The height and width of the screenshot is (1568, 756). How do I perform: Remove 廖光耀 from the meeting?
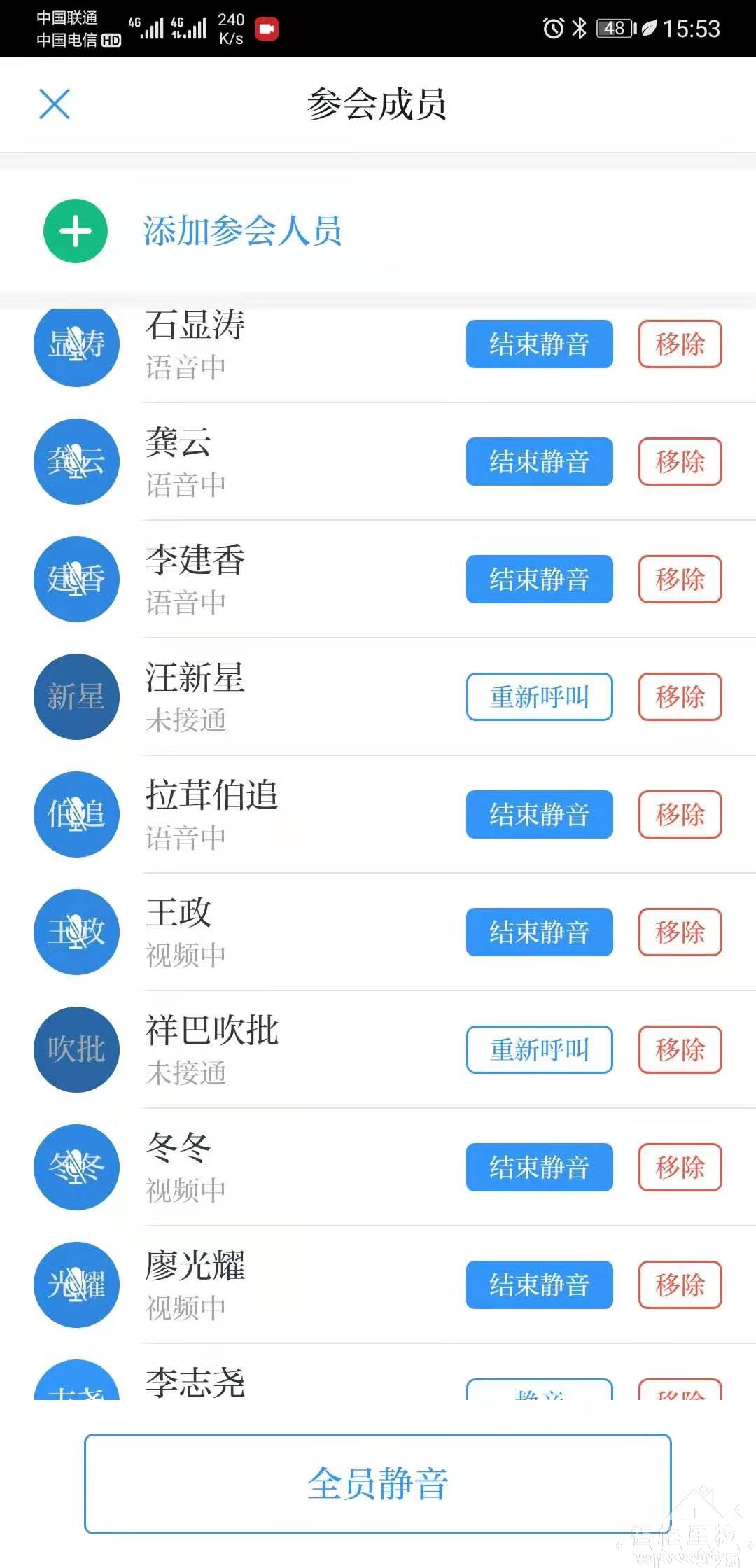click(680, 1284)
